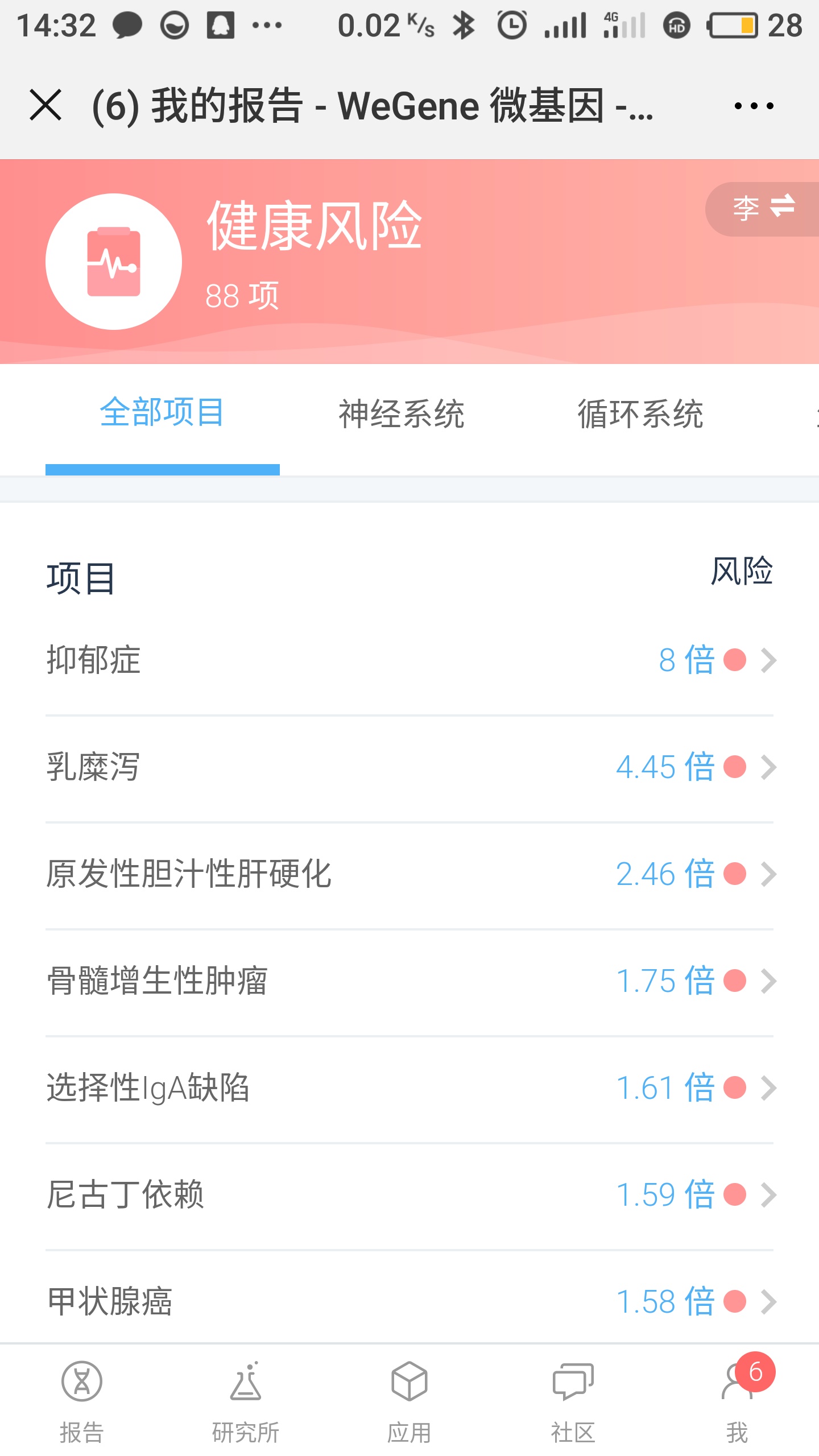Viewport: 819px width, 1456px height.
Task: View 原发性胆汁性肝硬化 risk details
Action: [409, 874]
